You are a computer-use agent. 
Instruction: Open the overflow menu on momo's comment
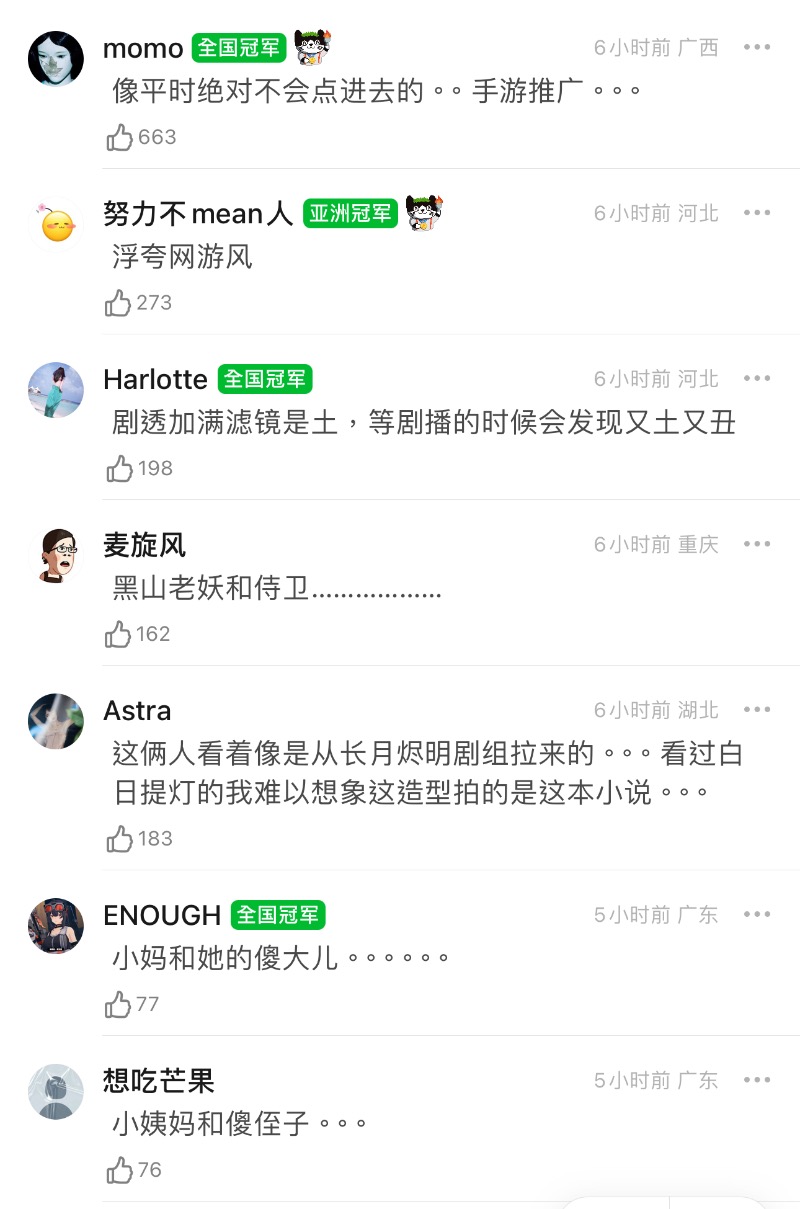(x=757, y=47)
